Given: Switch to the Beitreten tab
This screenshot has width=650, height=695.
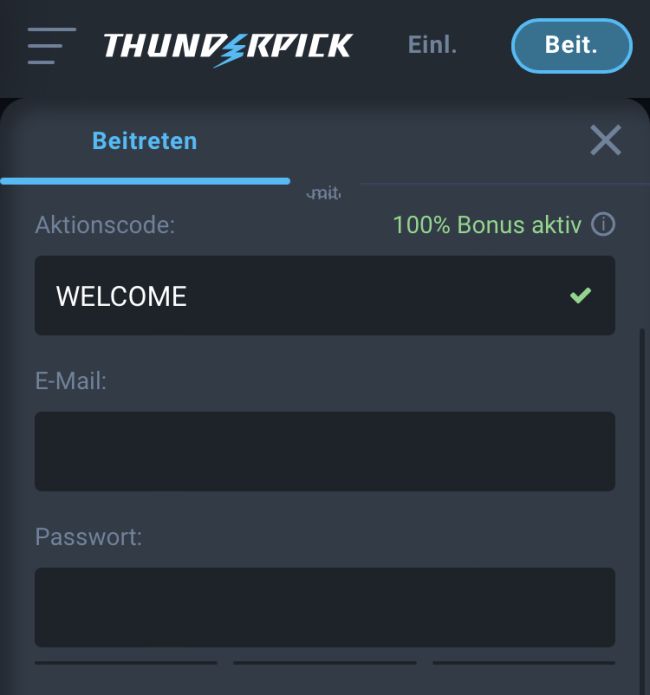Looking at the screenshot, I should (145, 141).
